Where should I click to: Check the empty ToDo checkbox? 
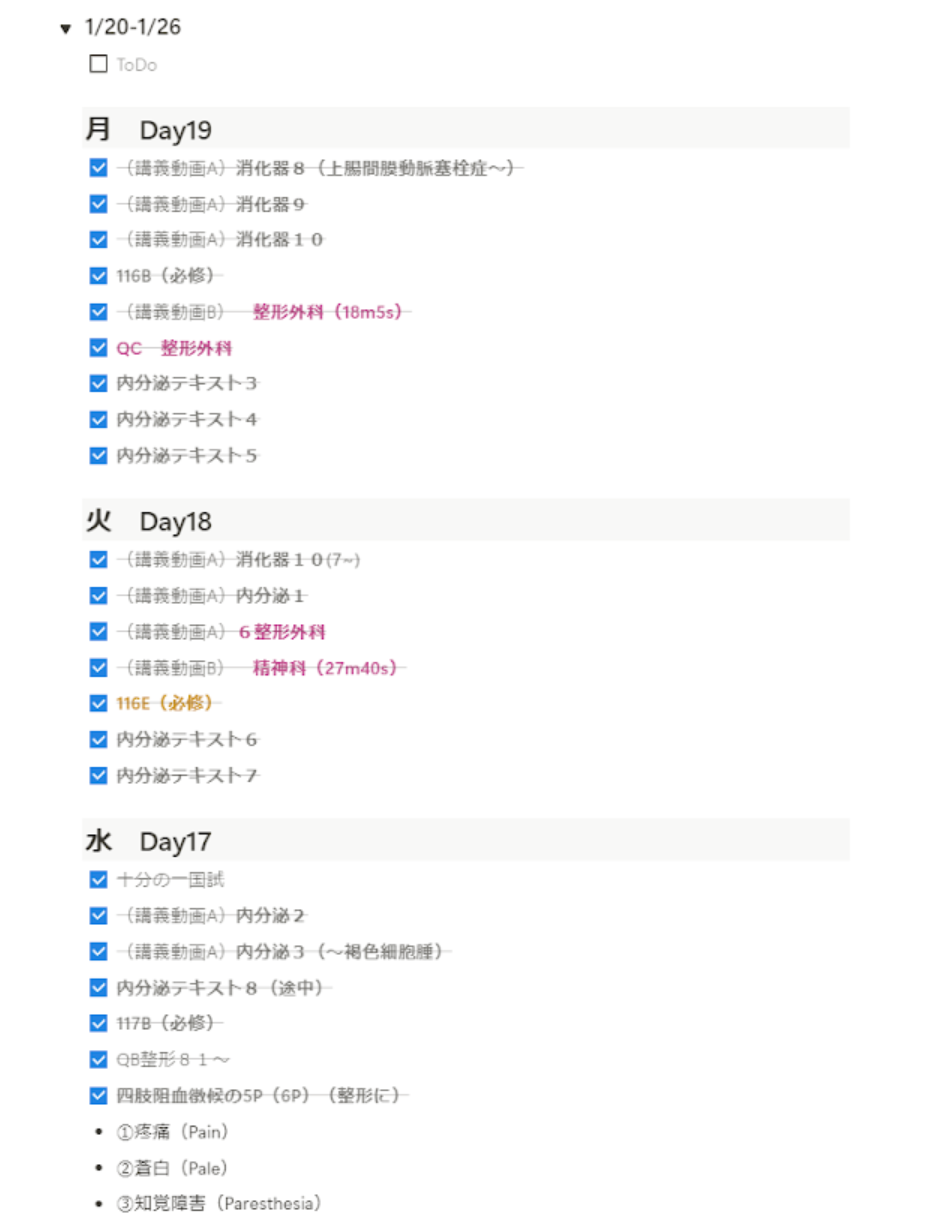point(98,65)
